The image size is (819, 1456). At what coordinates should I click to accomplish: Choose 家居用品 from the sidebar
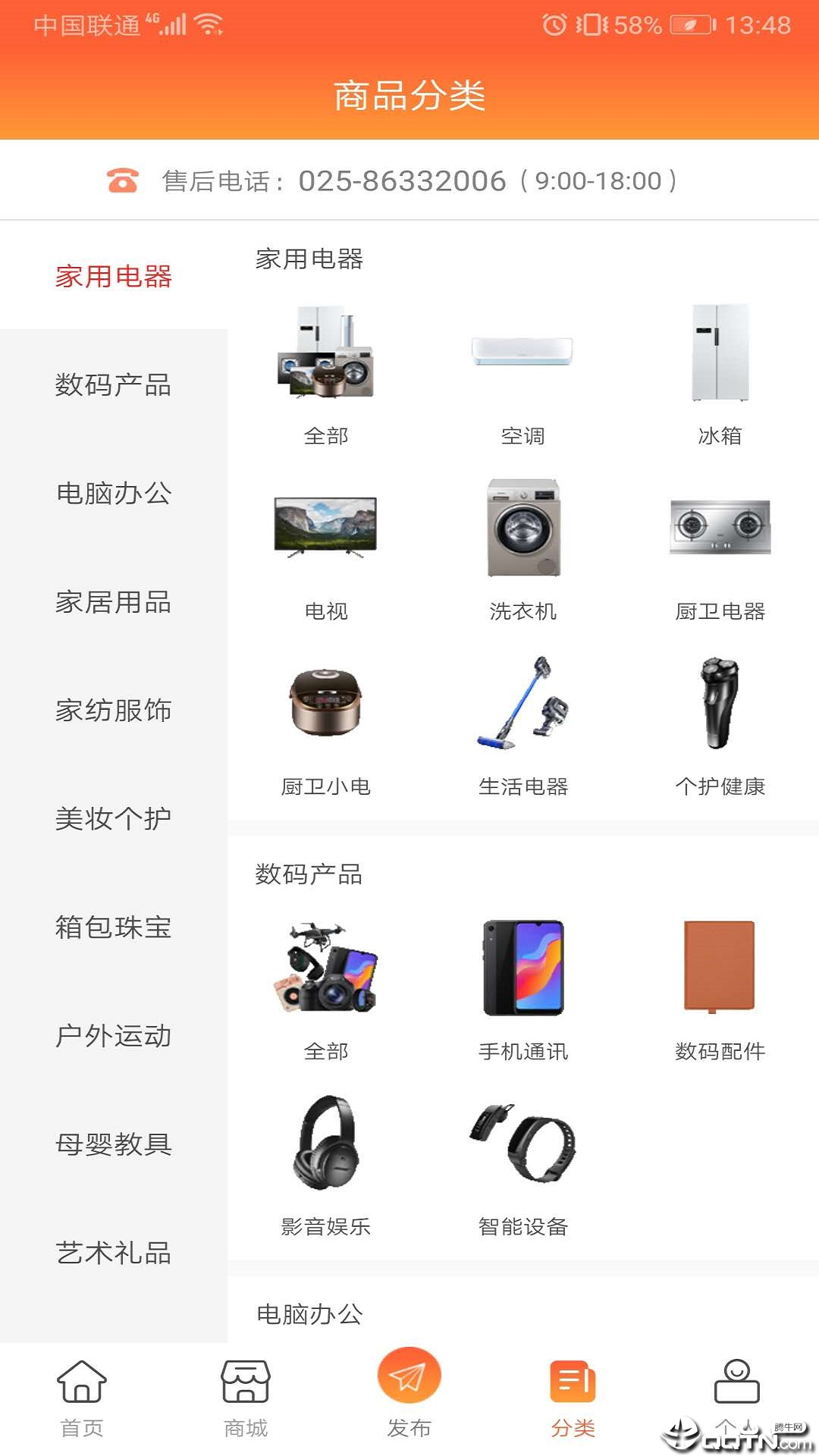pyautogui.click(x=114, y=602)
